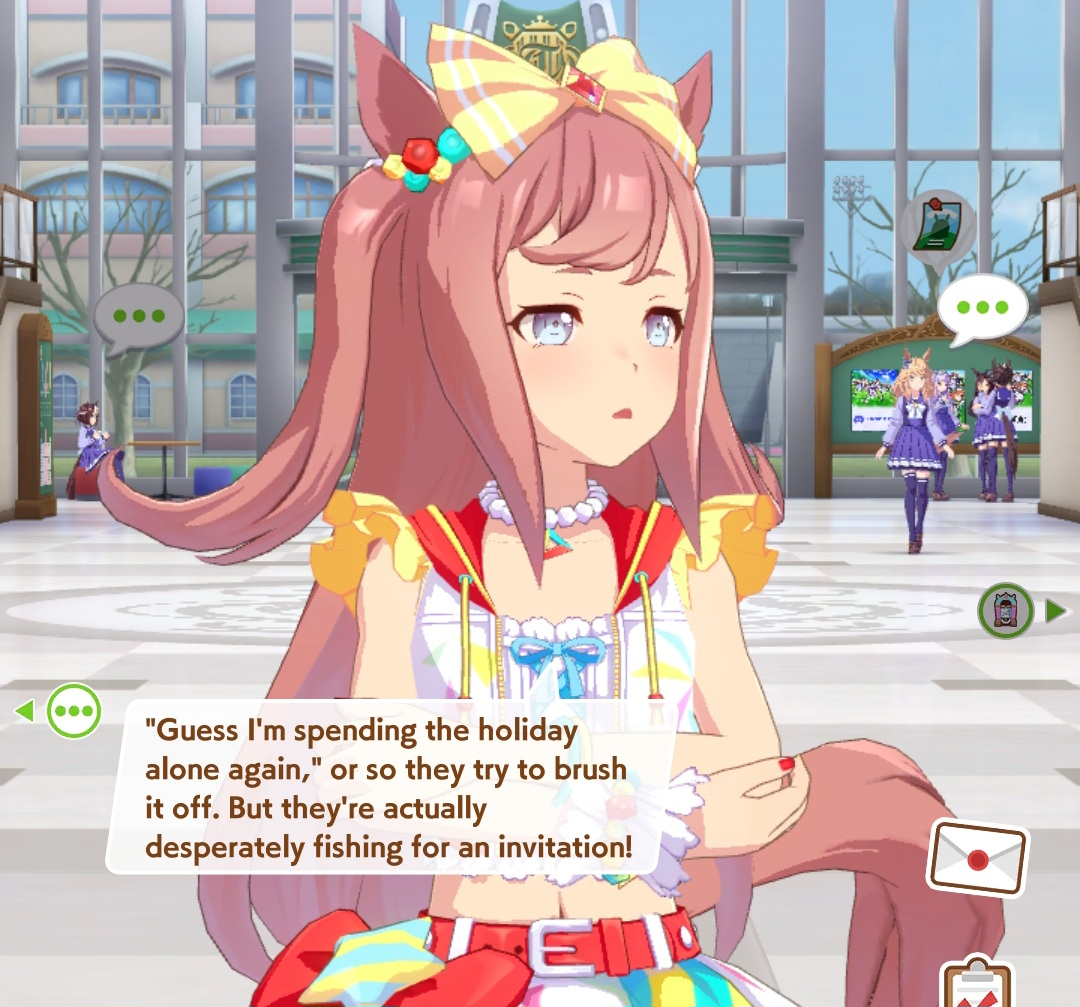The height and width of the screenshot is (1007, 1080).
Task: Open the mail envelope icon
Action: click(x=976, y=857)
